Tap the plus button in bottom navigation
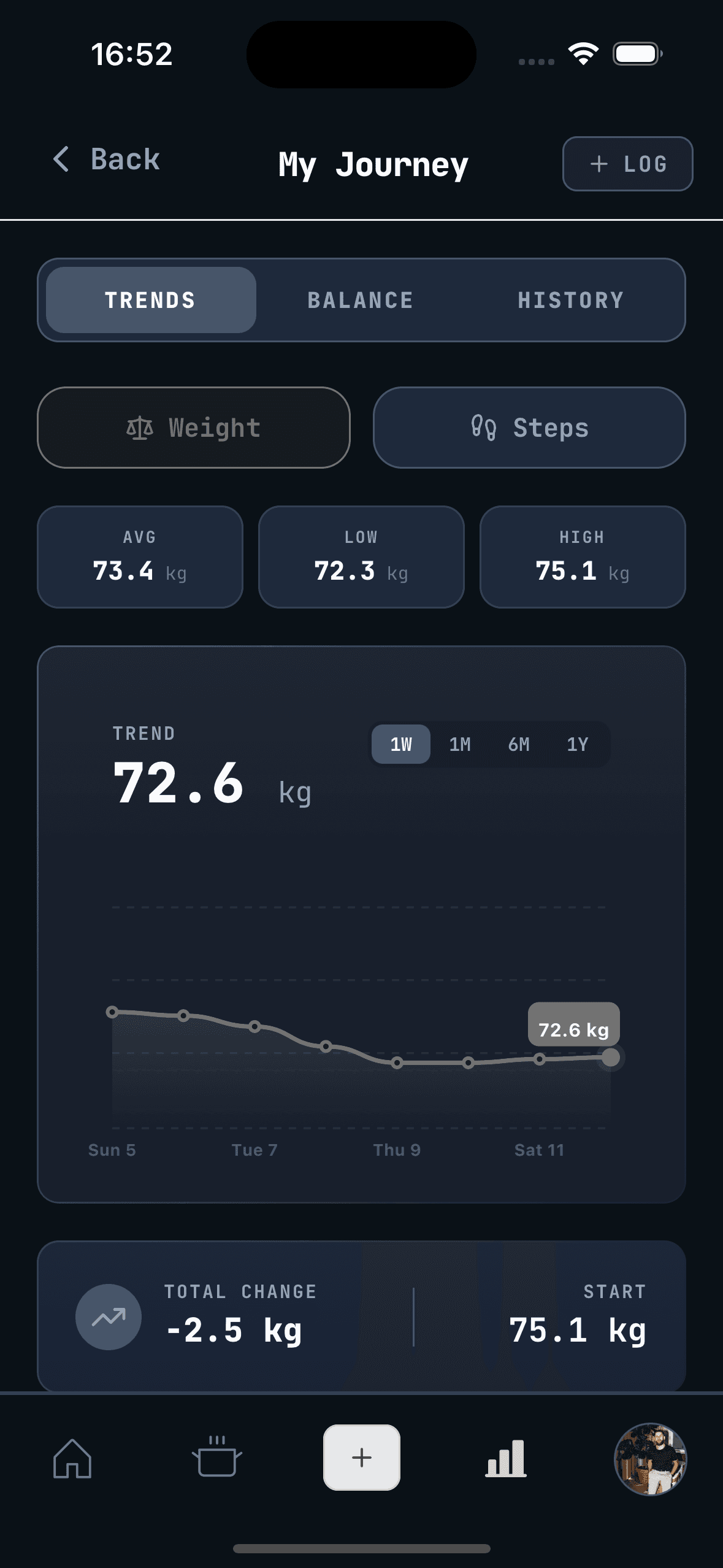 [x=361, y=1458]
